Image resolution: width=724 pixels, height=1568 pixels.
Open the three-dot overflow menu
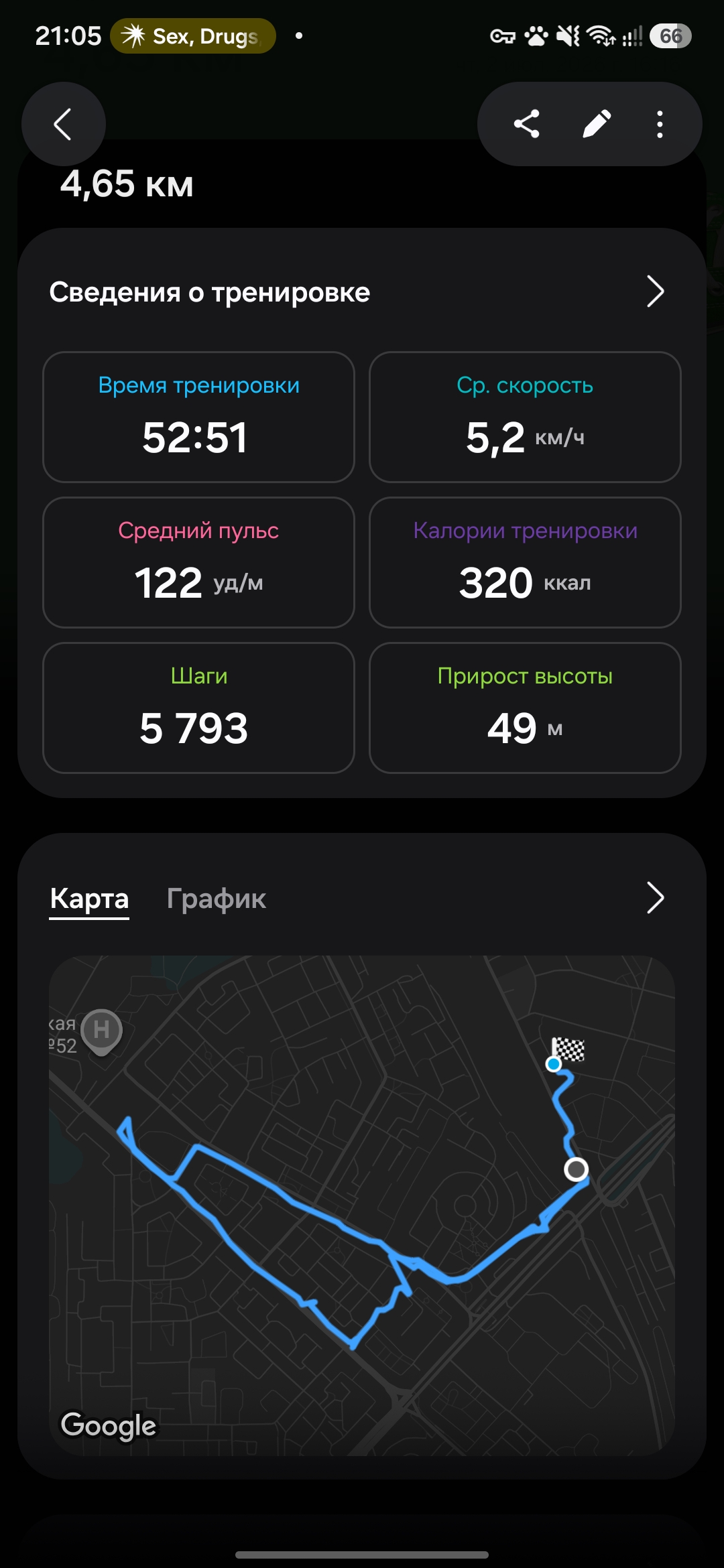(x=660, y=124)
